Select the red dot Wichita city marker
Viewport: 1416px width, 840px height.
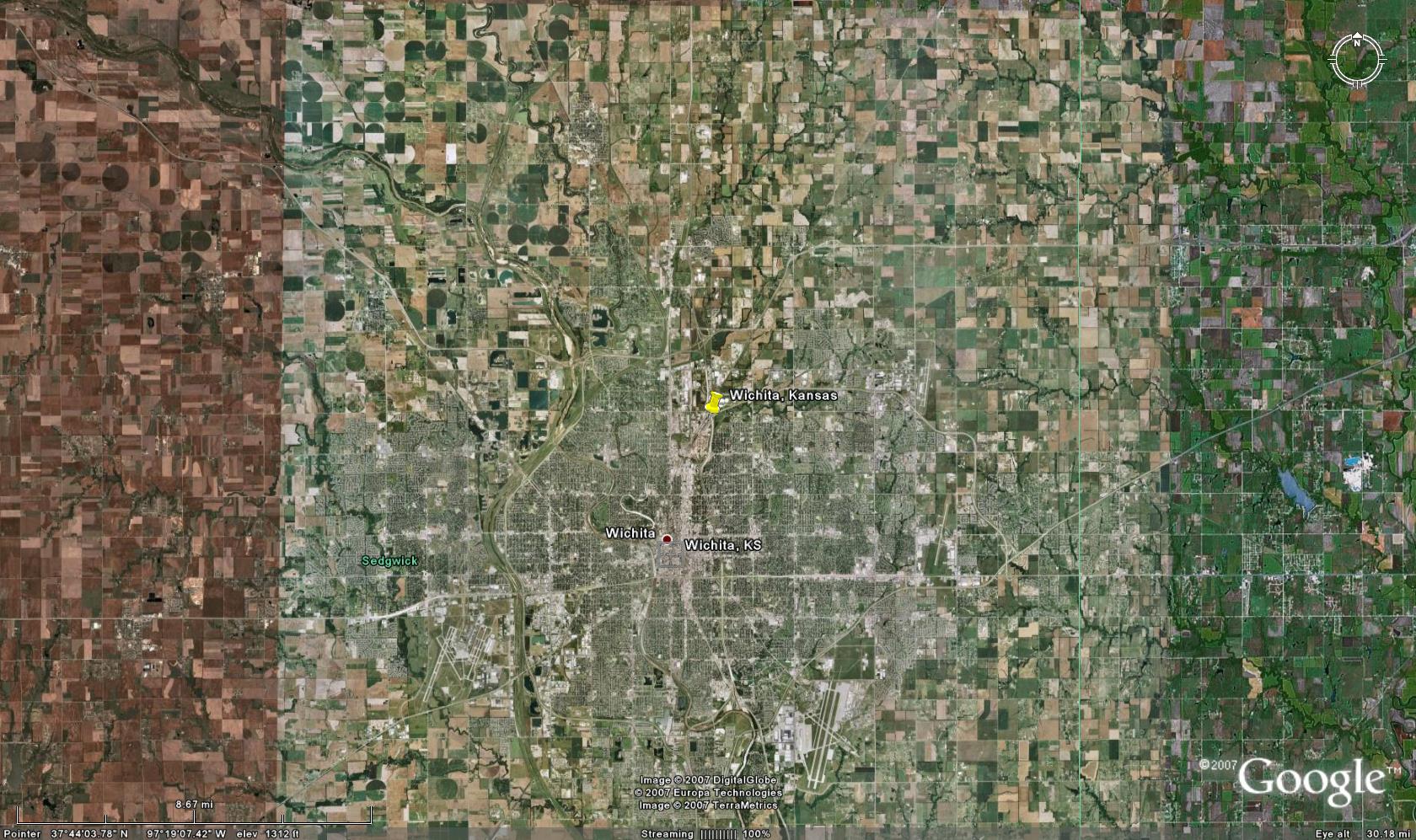point(667,538)
